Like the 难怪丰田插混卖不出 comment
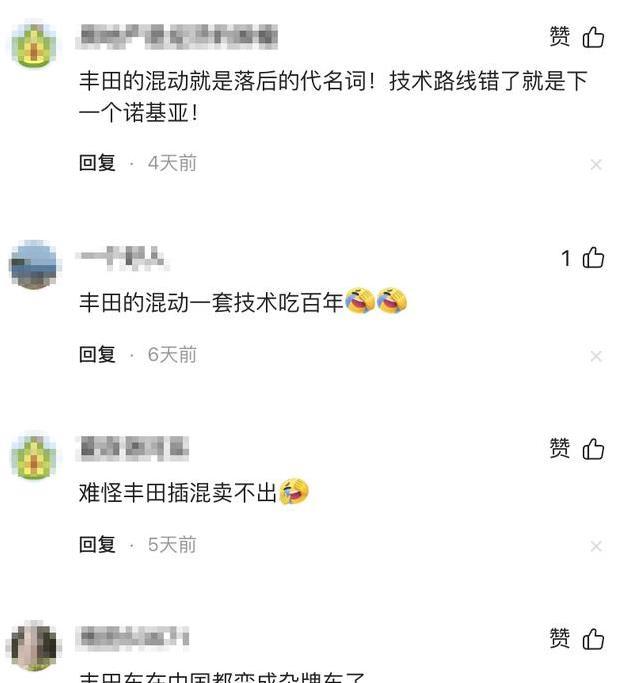Image resolution: width=638 pixels, height=683 pixels. (593, 449)
